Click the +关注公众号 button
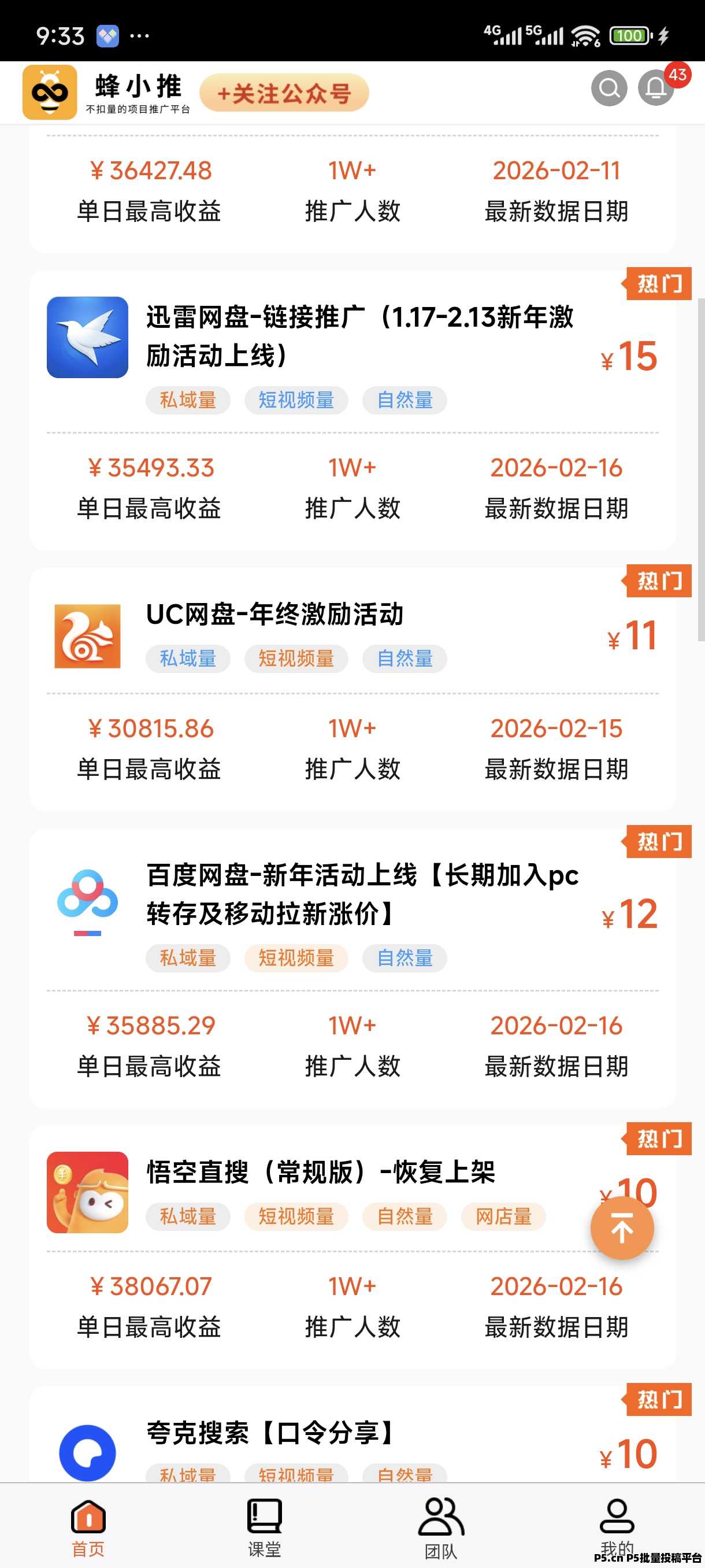This screenshot has height=1568, width=705. [285, 93]
